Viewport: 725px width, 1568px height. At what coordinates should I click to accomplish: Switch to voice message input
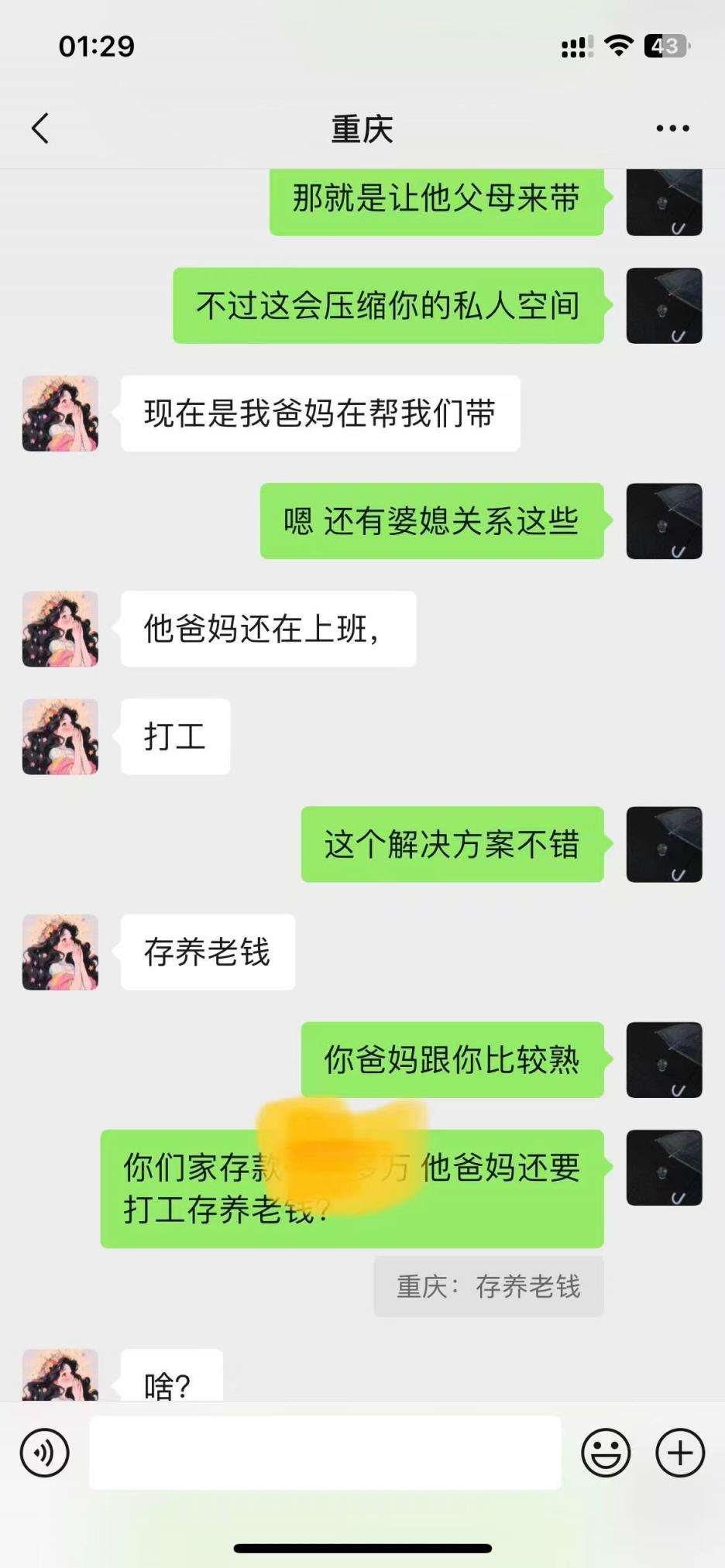[45, 1453]
